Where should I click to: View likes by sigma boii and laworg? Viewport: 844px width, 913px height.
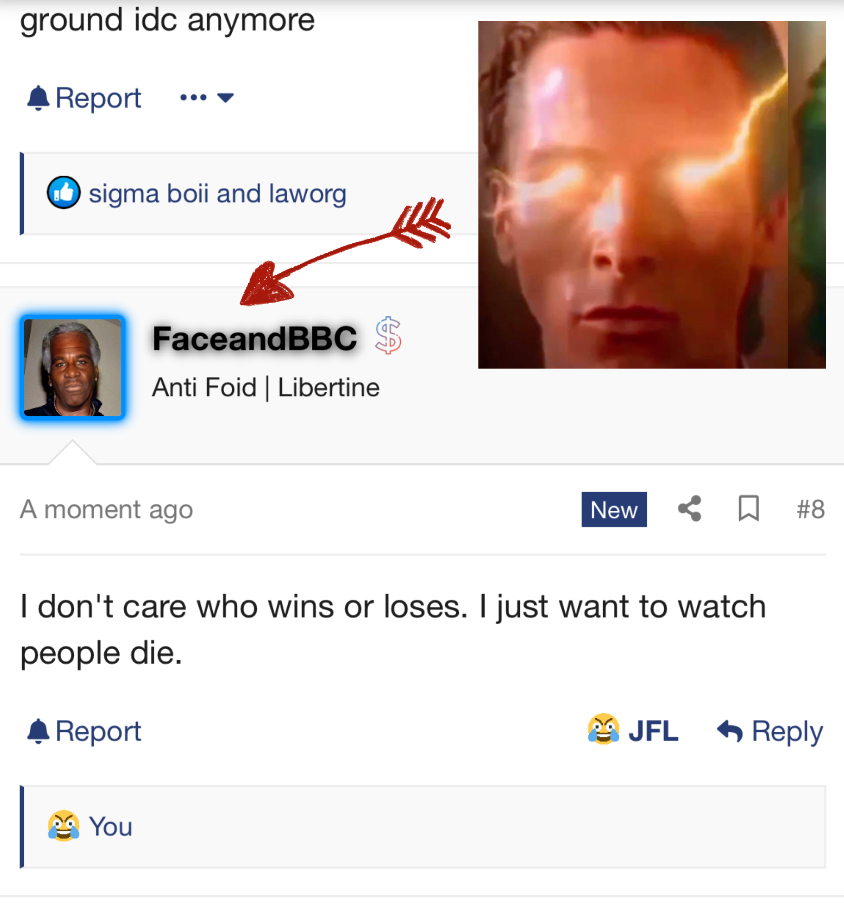217,193
